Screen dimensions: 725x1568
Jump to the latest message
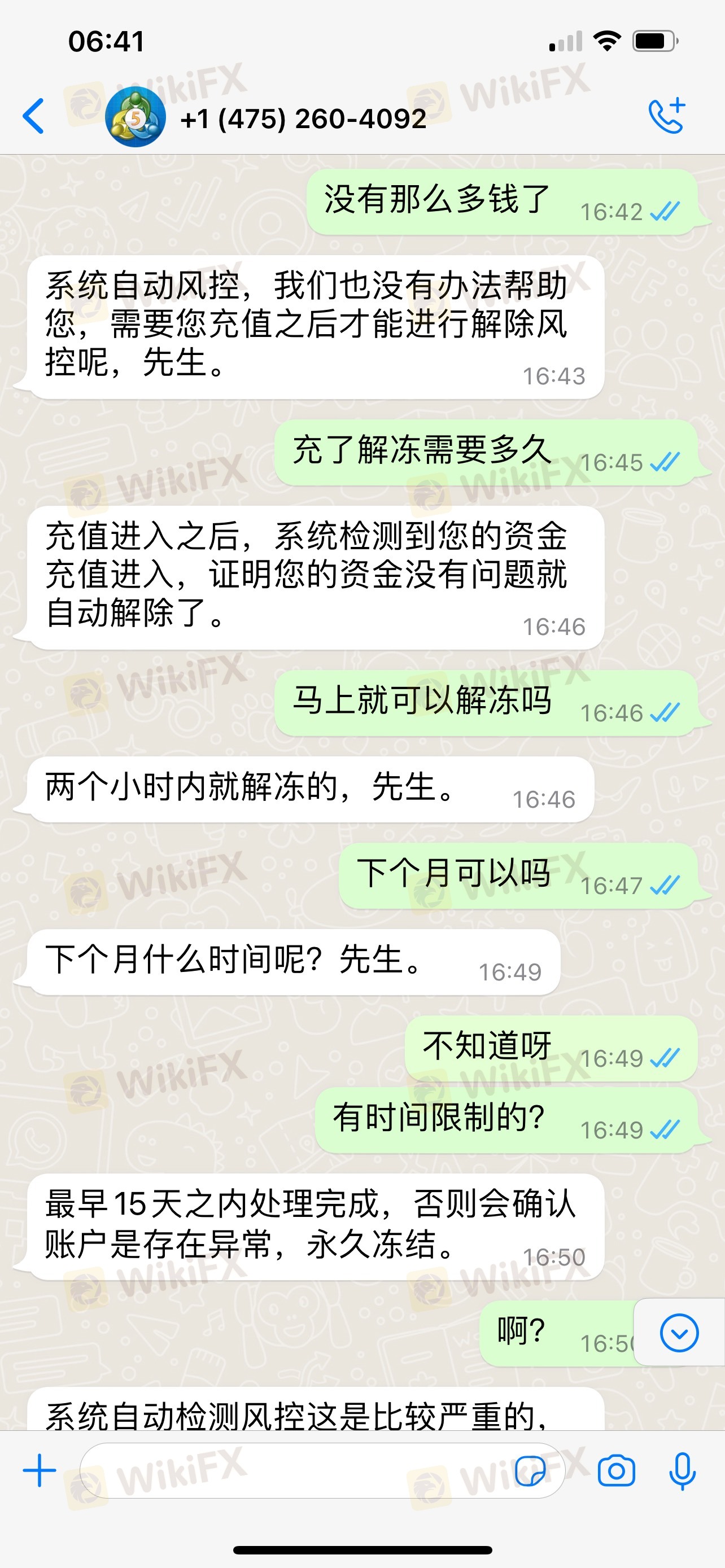pos(679,1333)
